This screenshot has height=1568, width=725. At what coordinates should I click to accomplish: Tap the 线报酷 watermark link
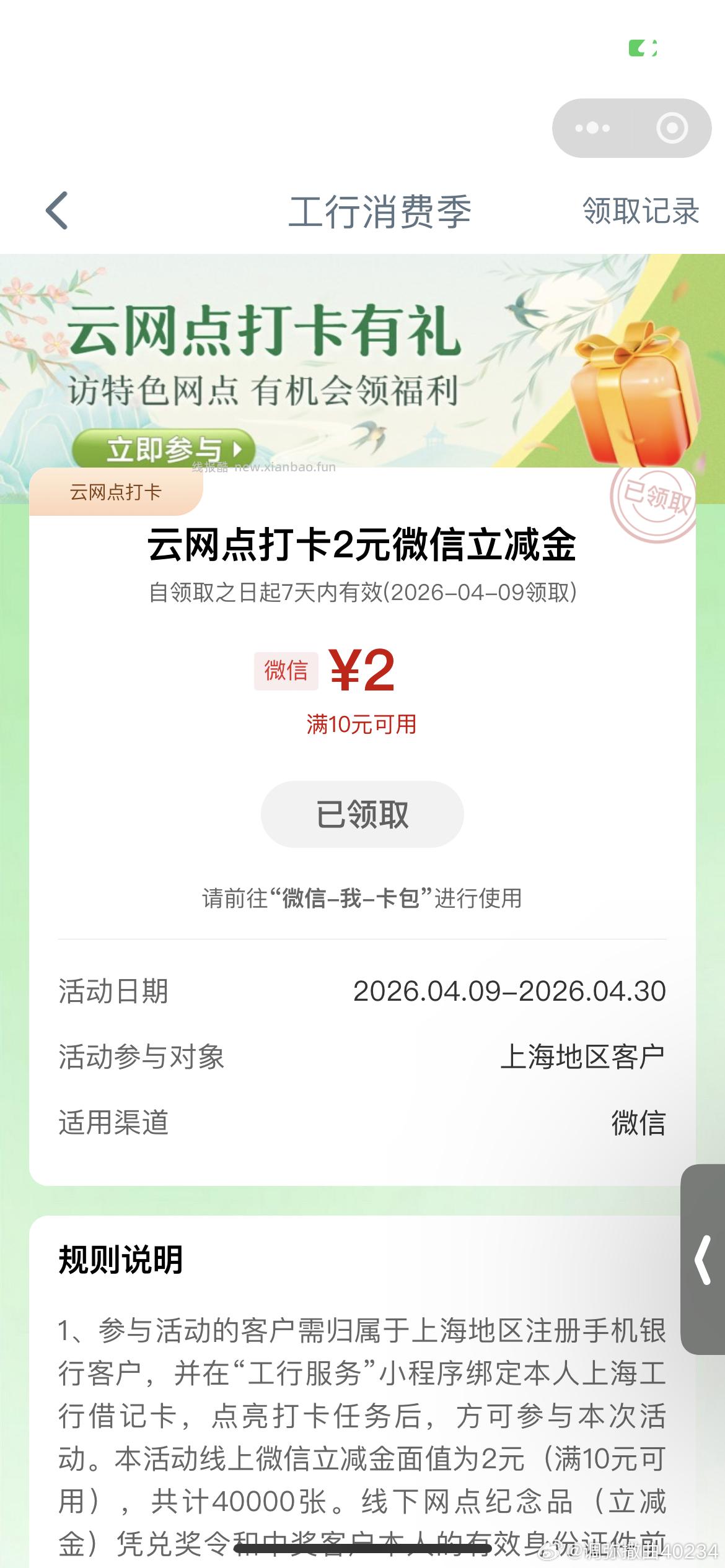263,468
